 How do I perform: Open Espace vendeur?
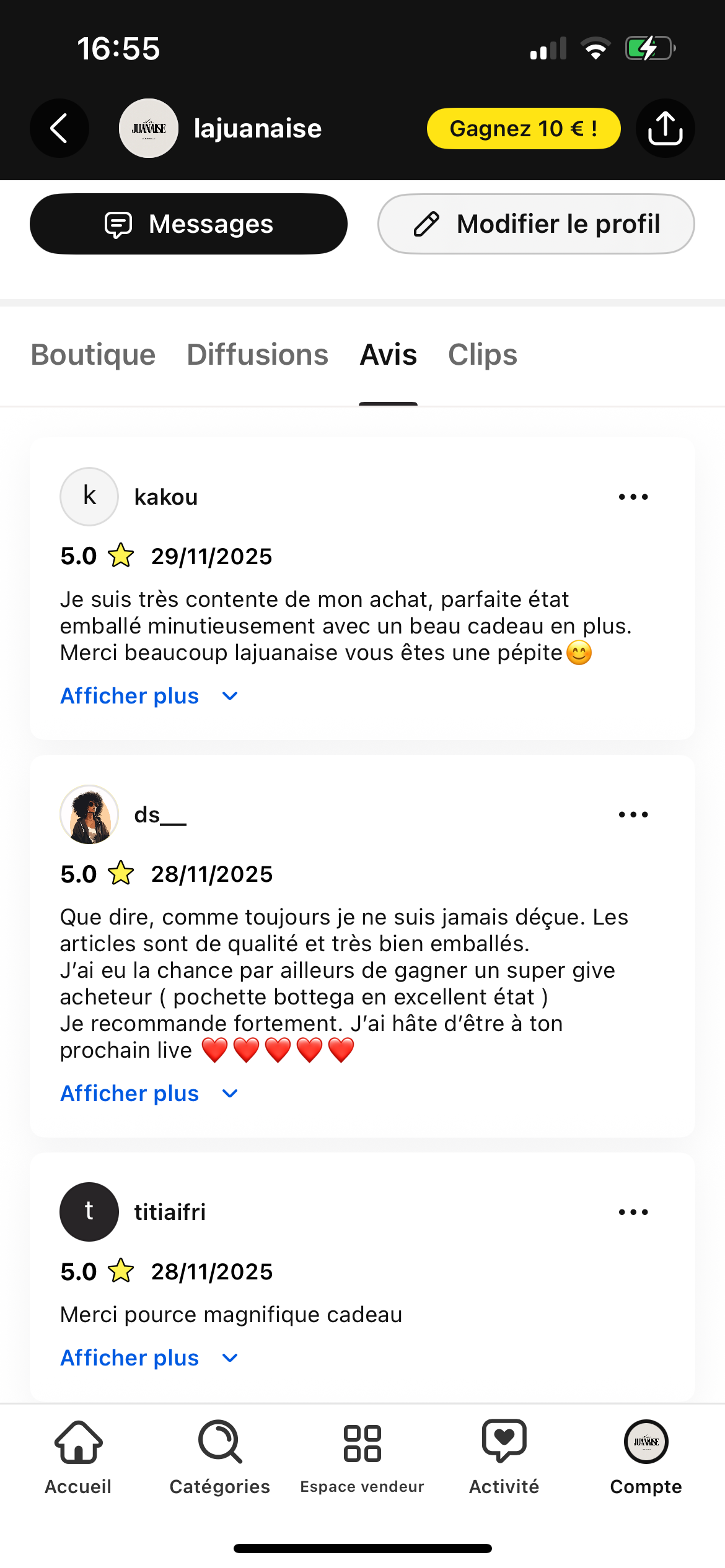pos(362,1458)
